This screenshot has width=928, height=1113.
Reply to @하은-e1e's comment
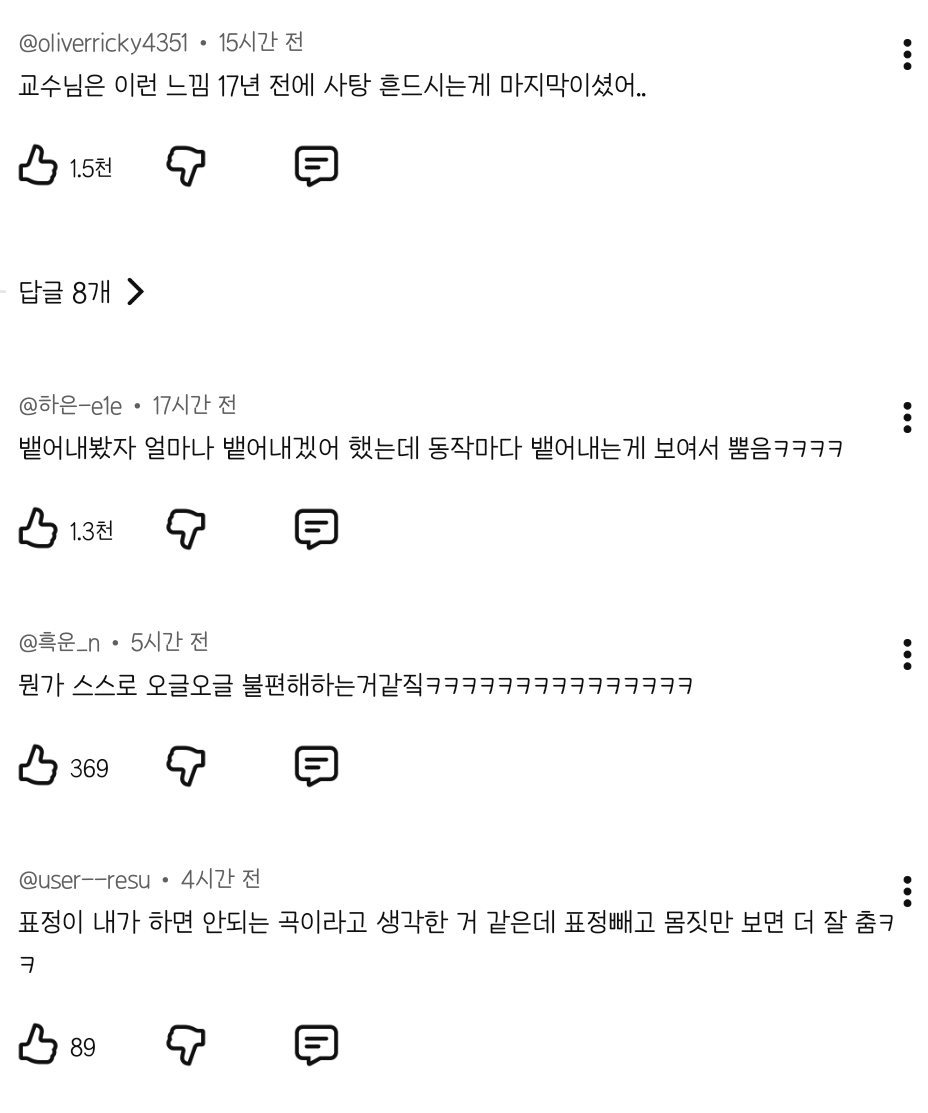(316, 529)
